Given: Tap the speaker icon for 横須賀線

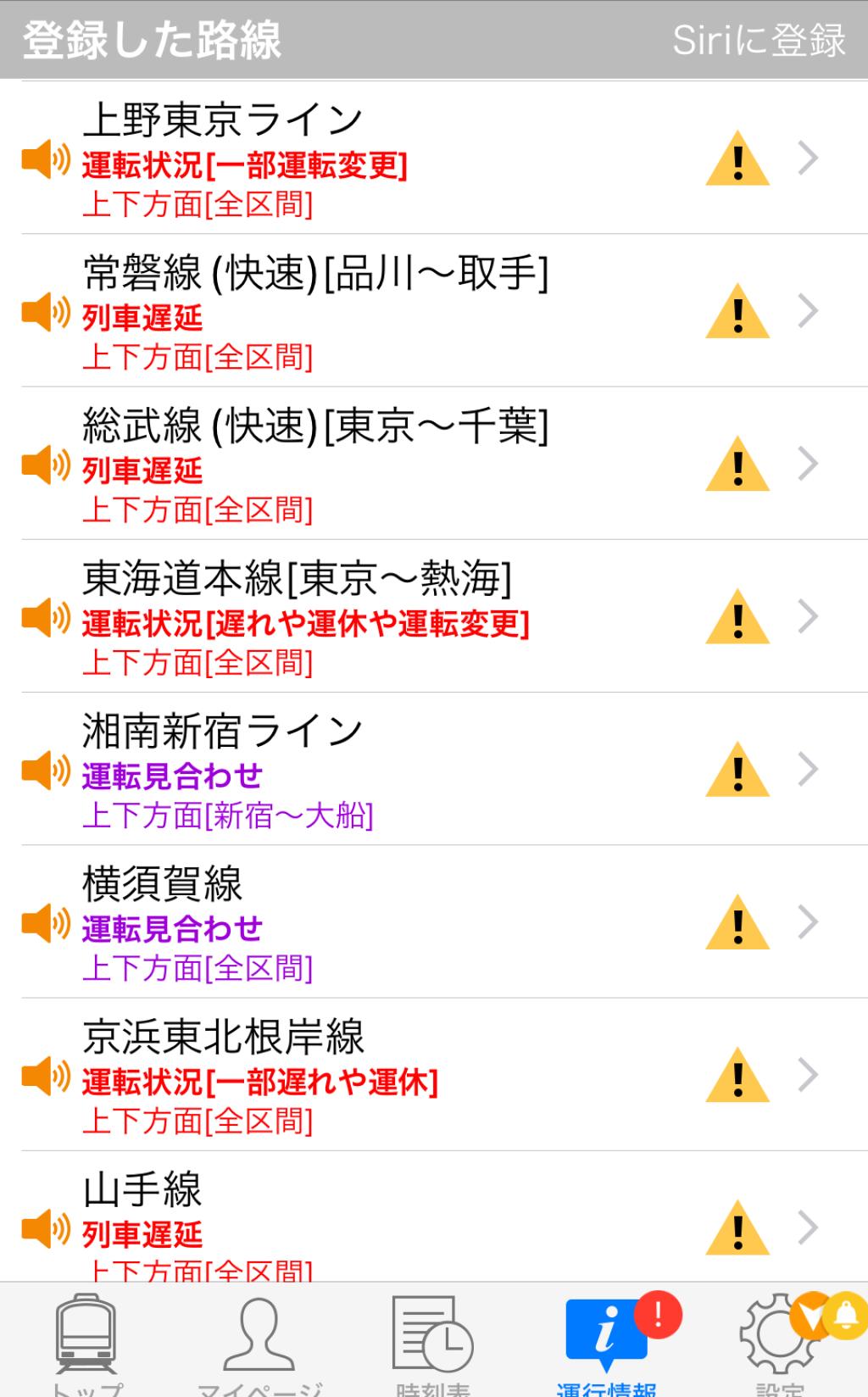Looking at the screenshot, I should [x=46, y=922].
